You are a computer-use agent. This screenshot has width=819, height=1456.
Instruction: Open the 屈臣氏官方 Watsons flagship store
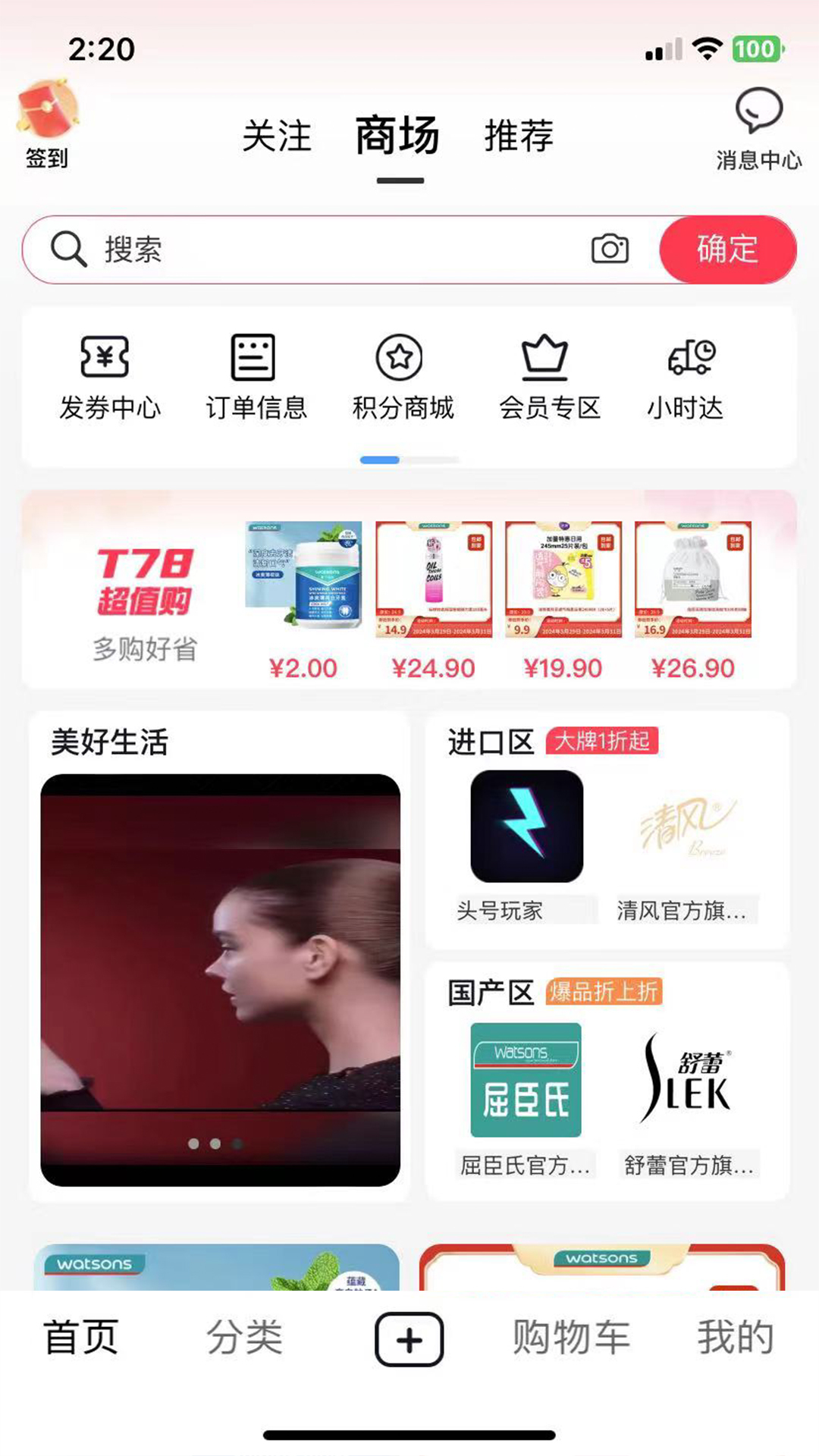click(x=526, y=1079)
